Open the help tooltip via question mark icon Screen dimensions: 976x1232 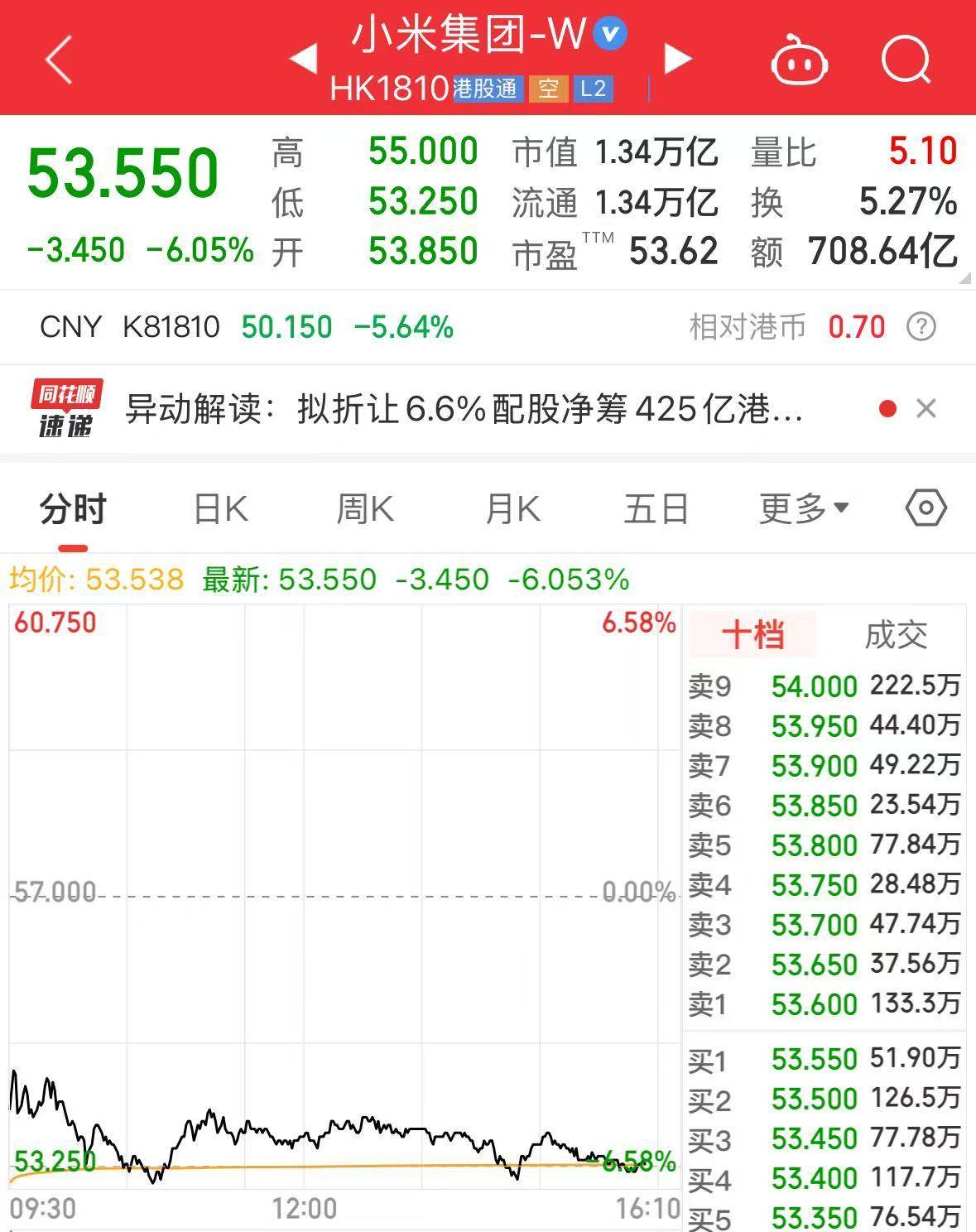click(919, 326)
